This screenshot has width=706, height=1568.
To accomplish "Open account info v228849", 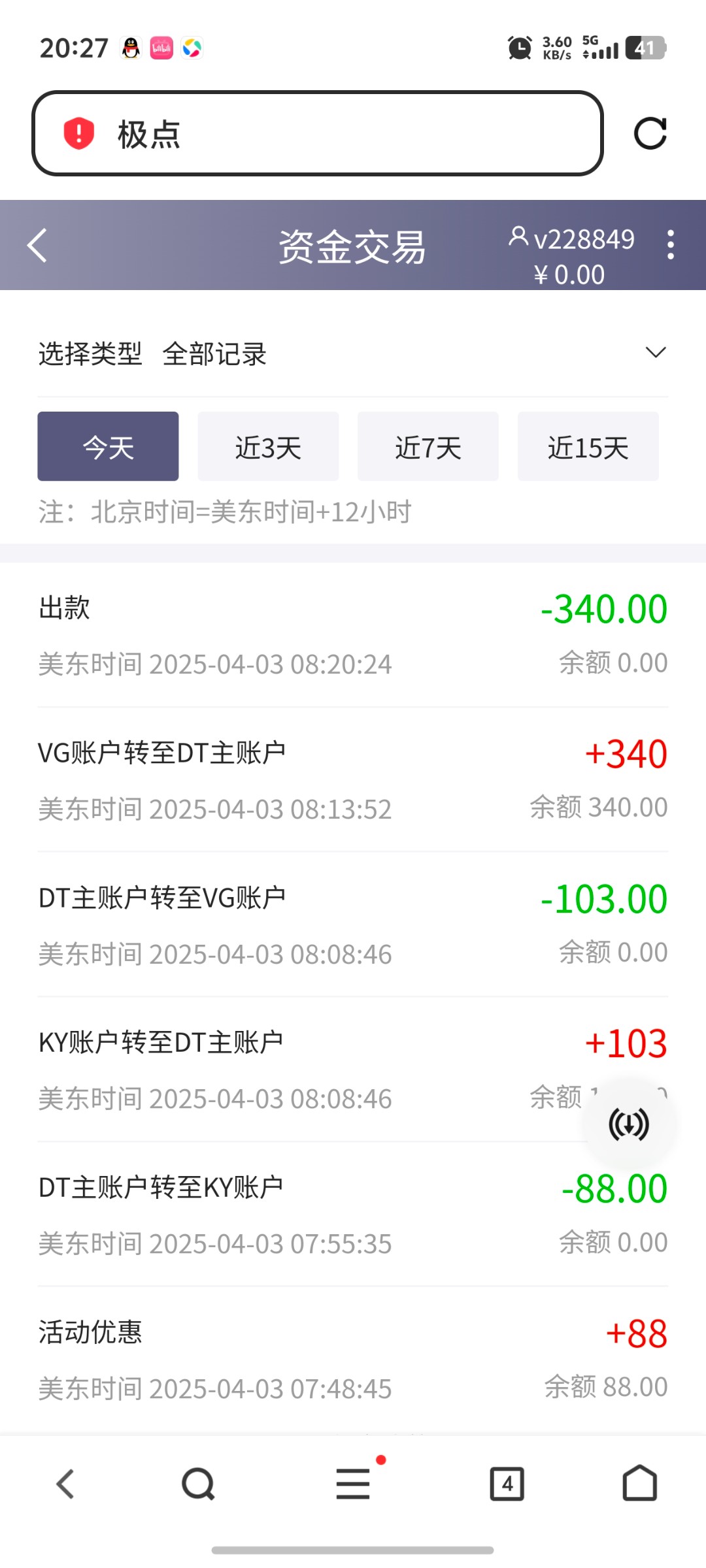I will point(572,240).
